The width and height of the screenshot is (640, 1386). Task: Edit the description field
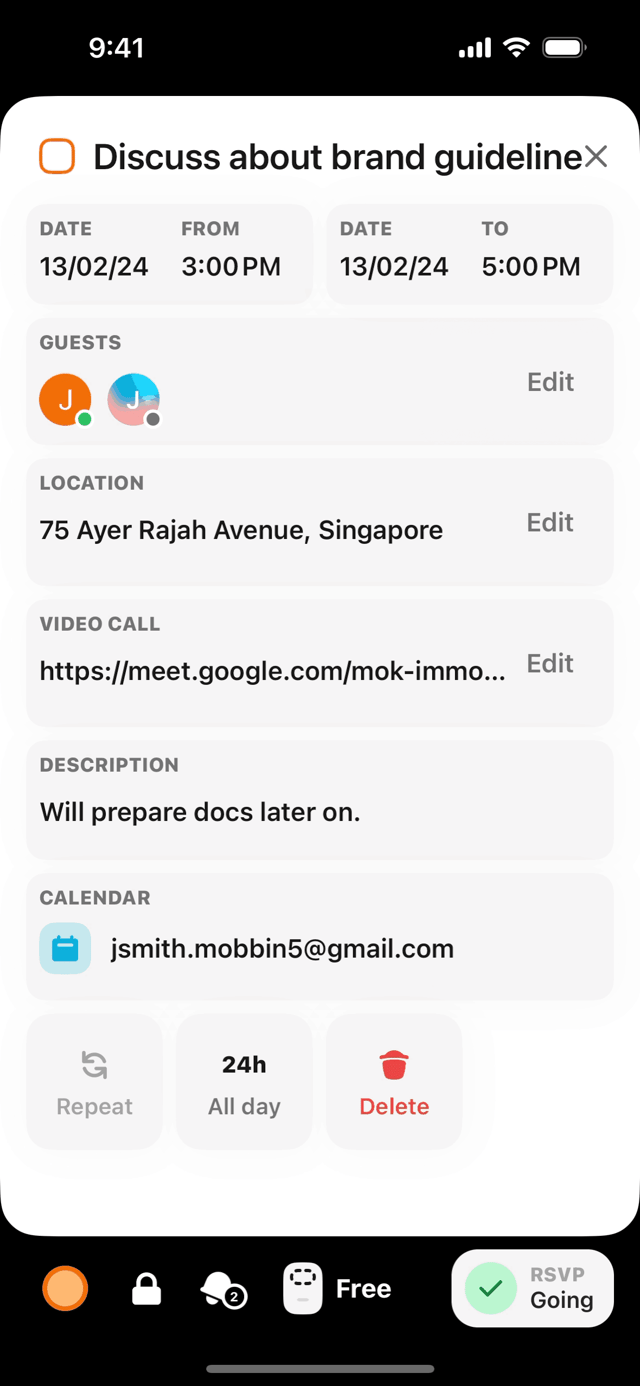320,800
